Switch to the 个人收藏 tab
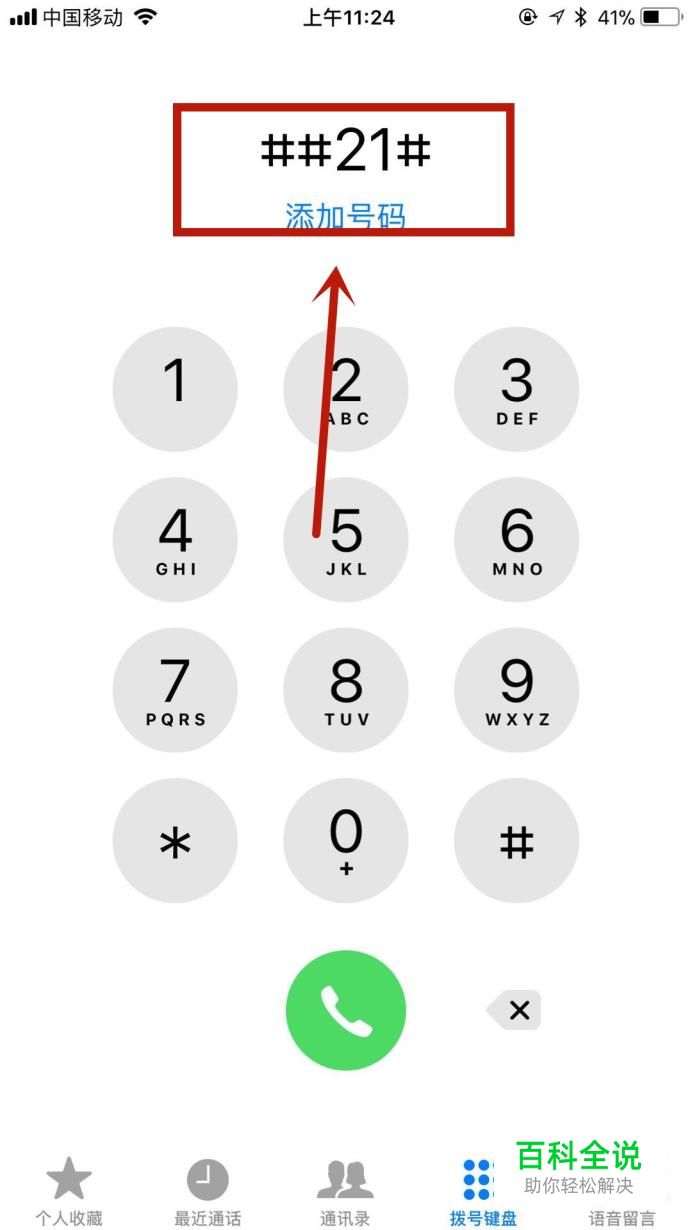This screenshot has width=692, height=1230. 69,1192
